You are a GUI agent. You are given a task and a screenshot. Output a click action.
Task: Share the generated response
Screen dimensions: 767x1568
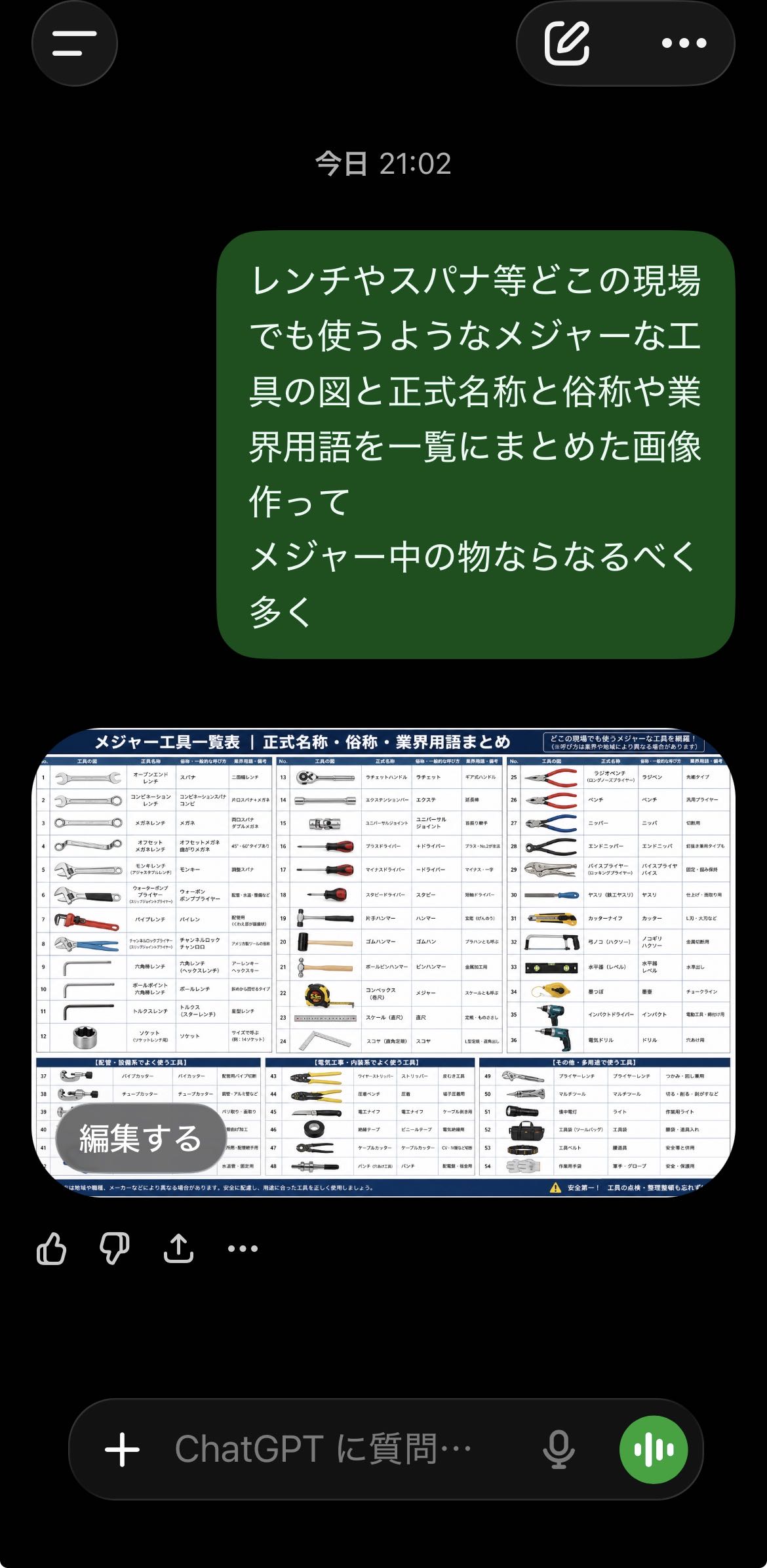pos(178,1248)
